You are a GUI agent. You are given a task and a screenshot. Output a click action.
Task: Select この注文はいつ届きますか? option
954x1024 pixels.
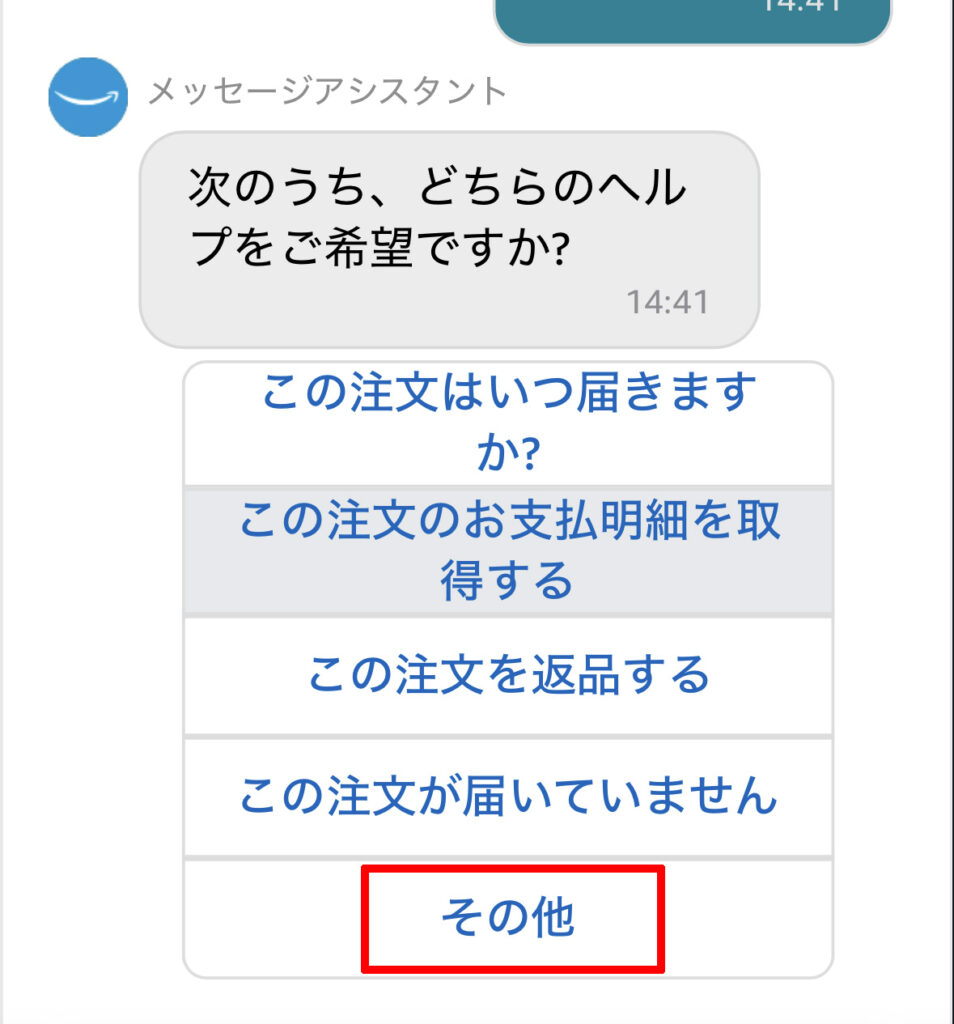pos(508,424)
